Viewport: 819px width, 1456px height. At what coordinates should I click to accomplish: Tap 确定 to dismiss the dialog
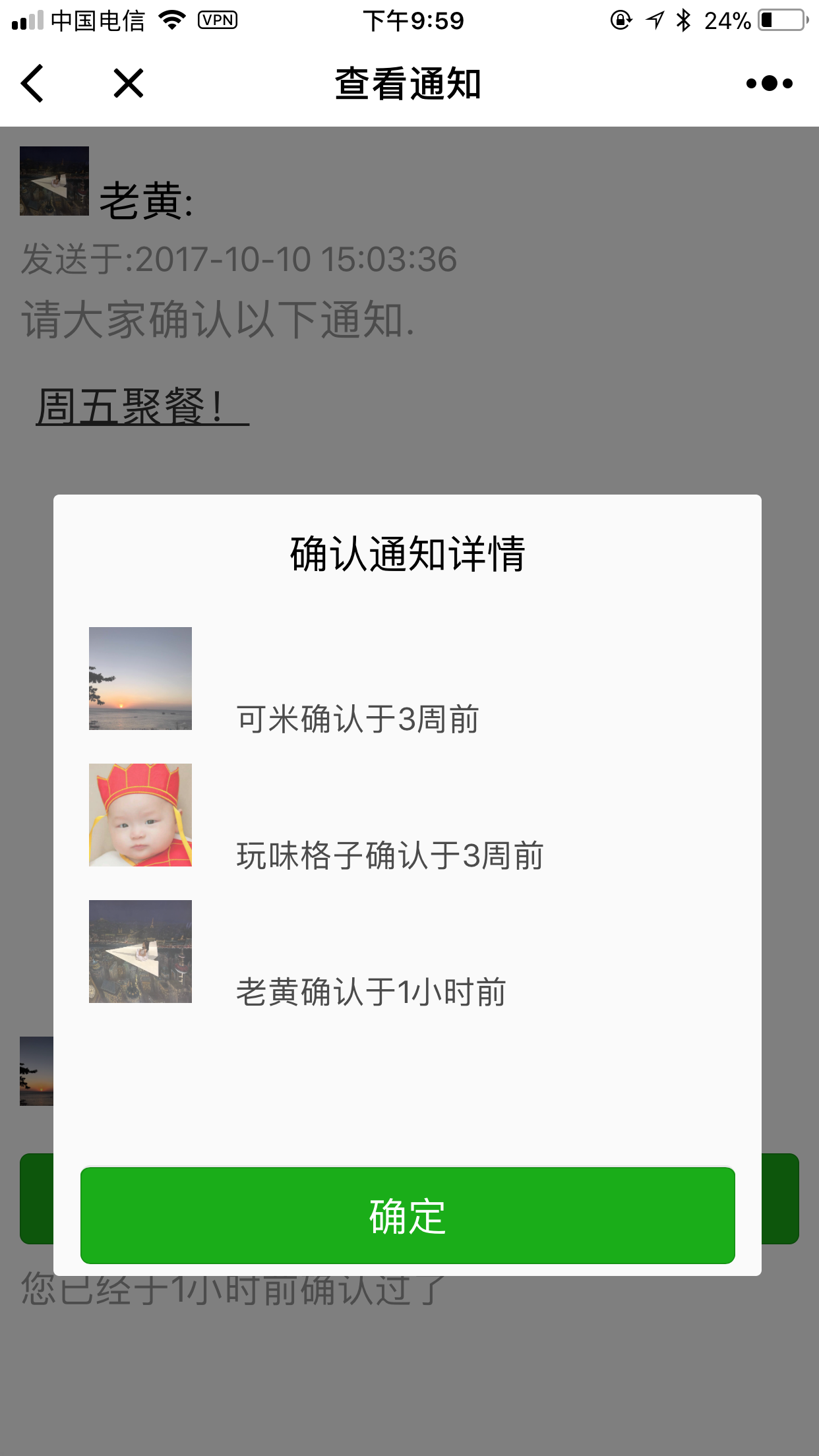click(408, 1215)
